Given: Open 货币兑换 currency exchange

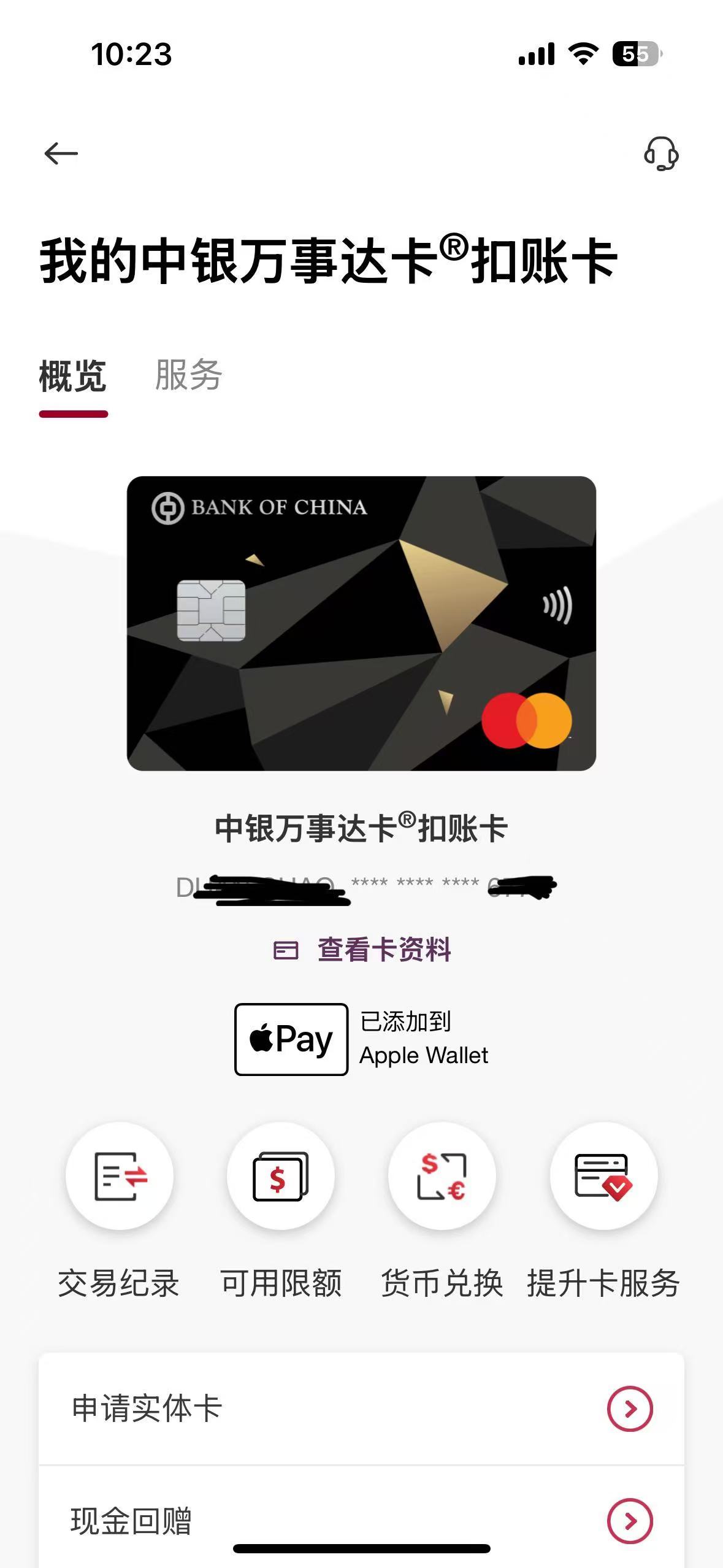Looking at the screenshot, I should (442, 1176).
